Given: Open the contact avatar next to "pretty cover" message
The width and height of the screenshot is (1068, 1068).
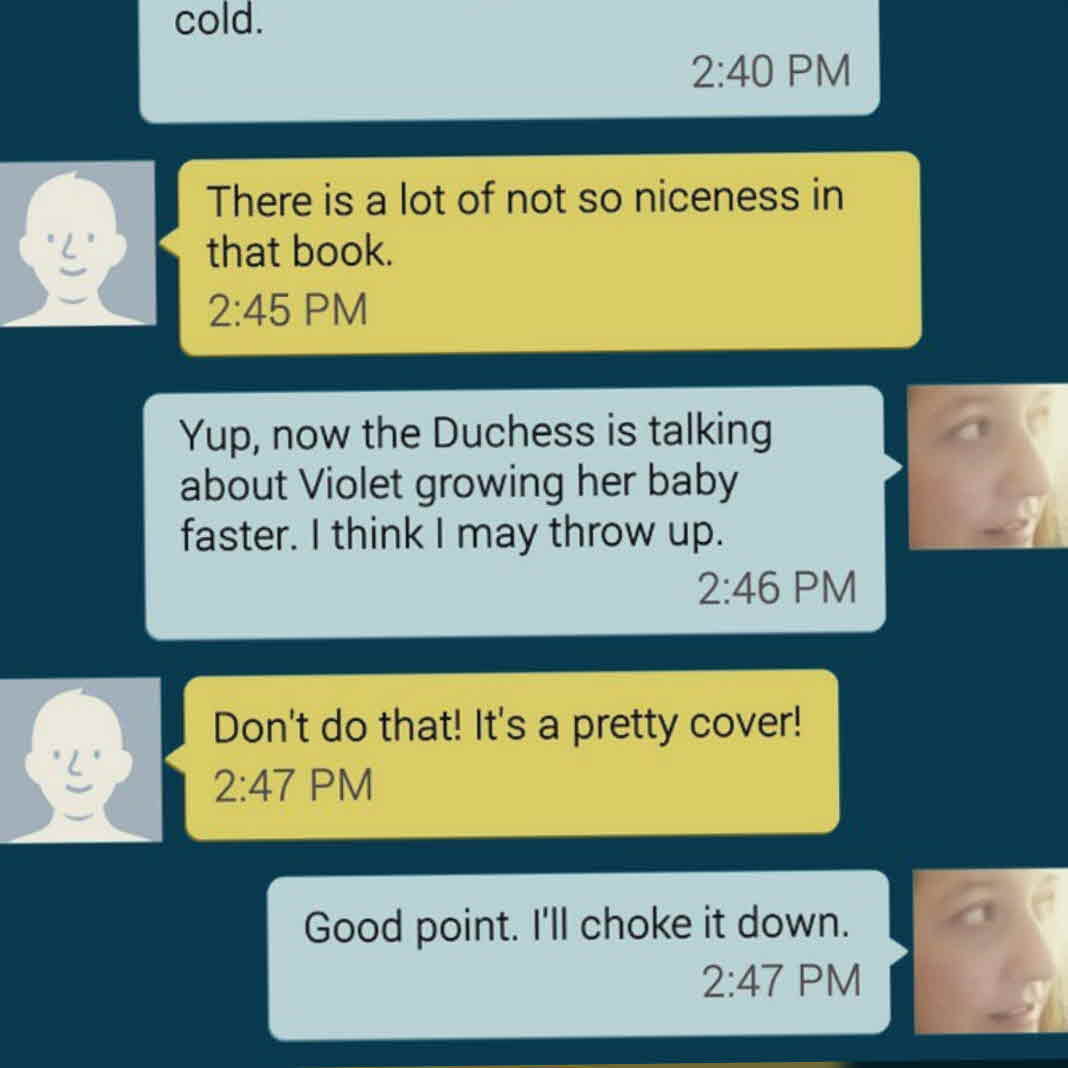Looking at the screenshot, I should click(x=80, y=759).
